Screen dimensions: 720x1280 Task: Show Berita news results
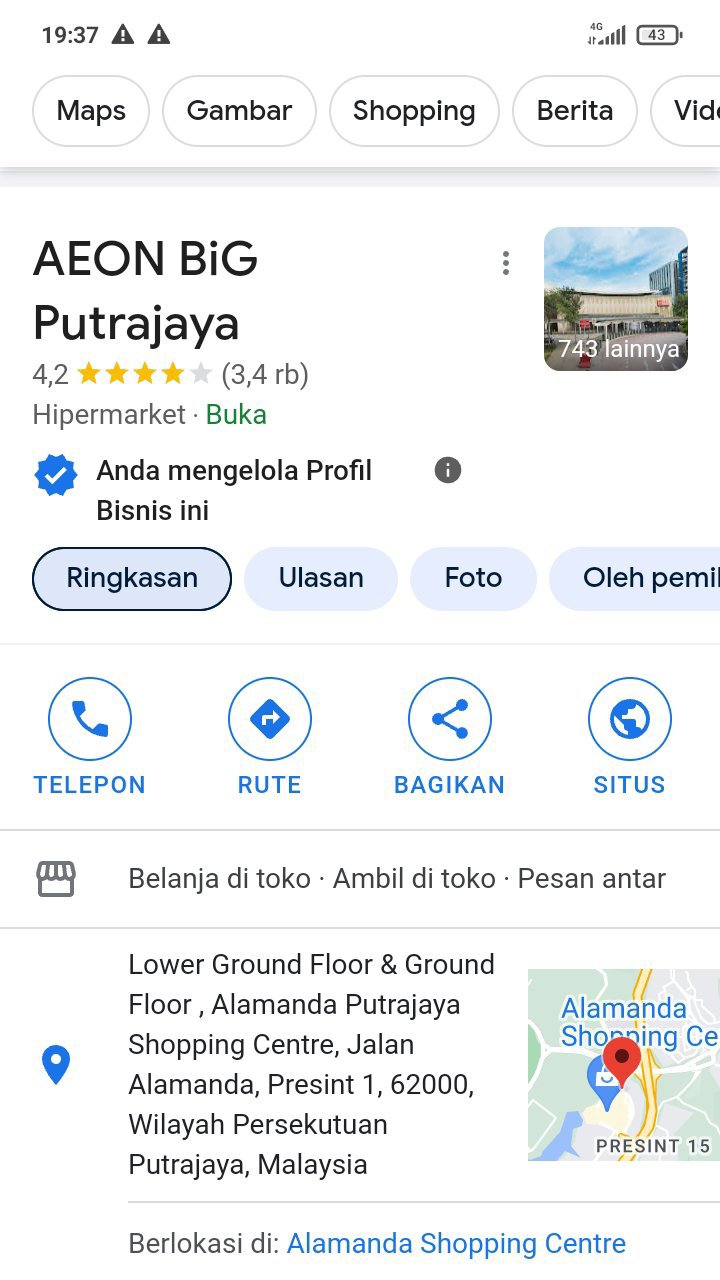[x=574, y=111]
